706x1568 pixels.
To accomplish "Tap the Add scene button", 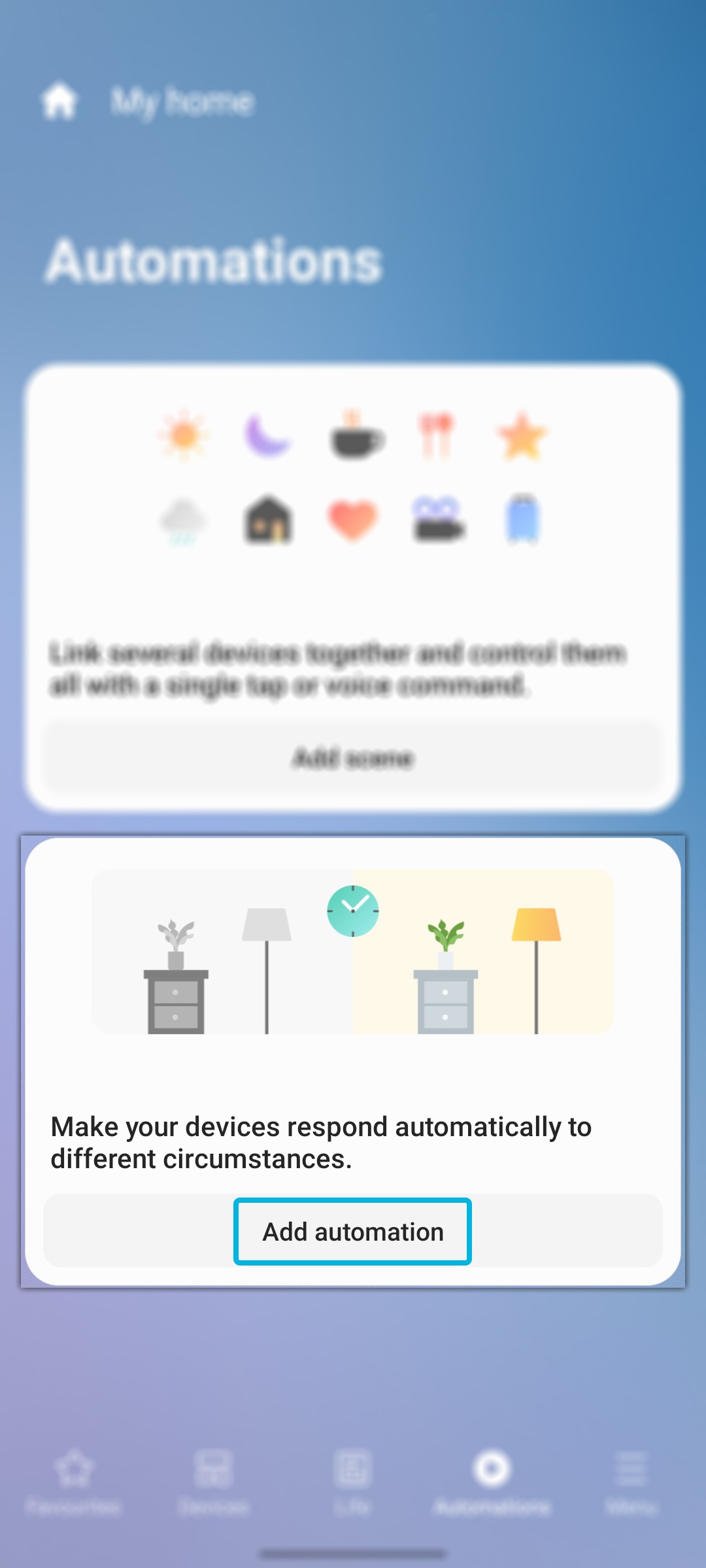I will click(353, 758).
